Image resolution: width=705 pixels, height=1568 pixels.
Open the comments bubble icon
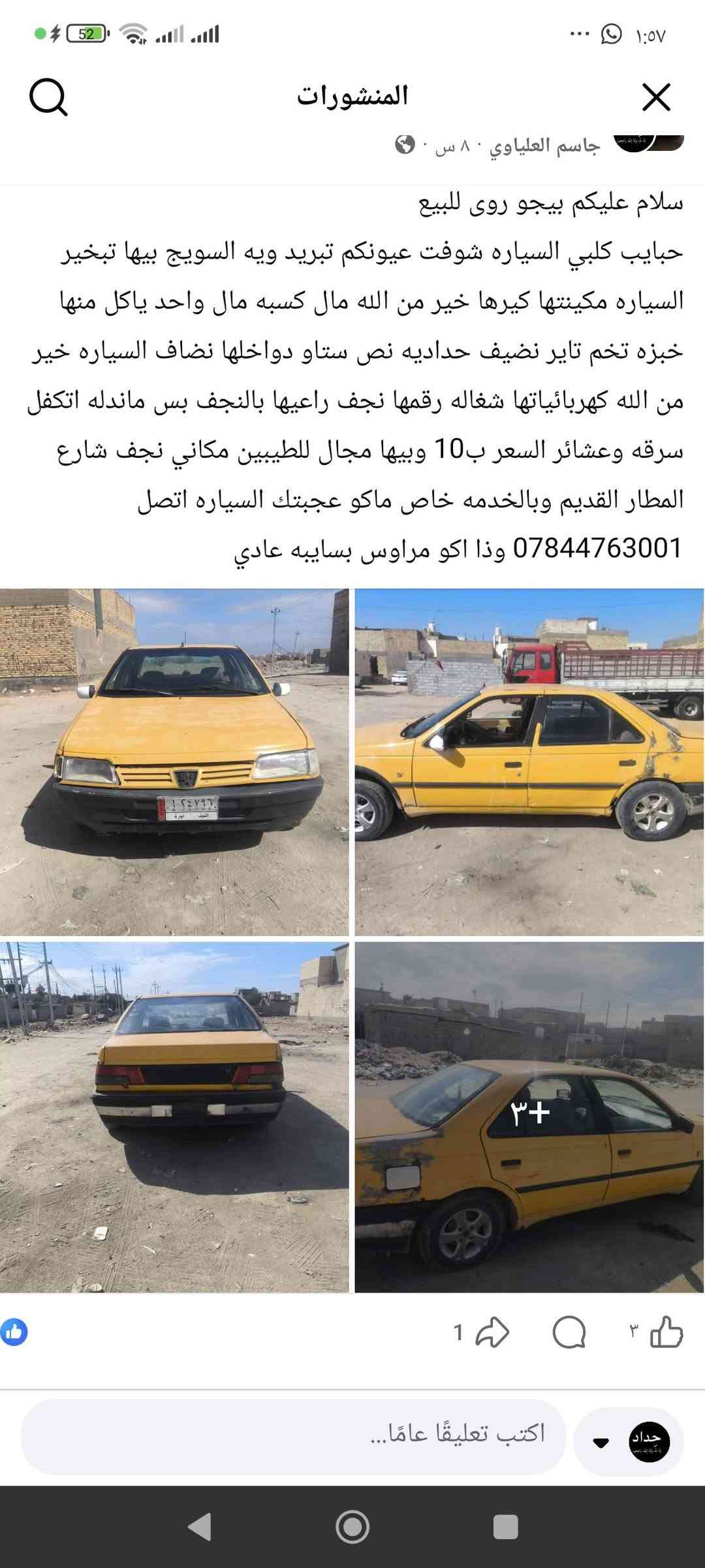[569, 1332]
